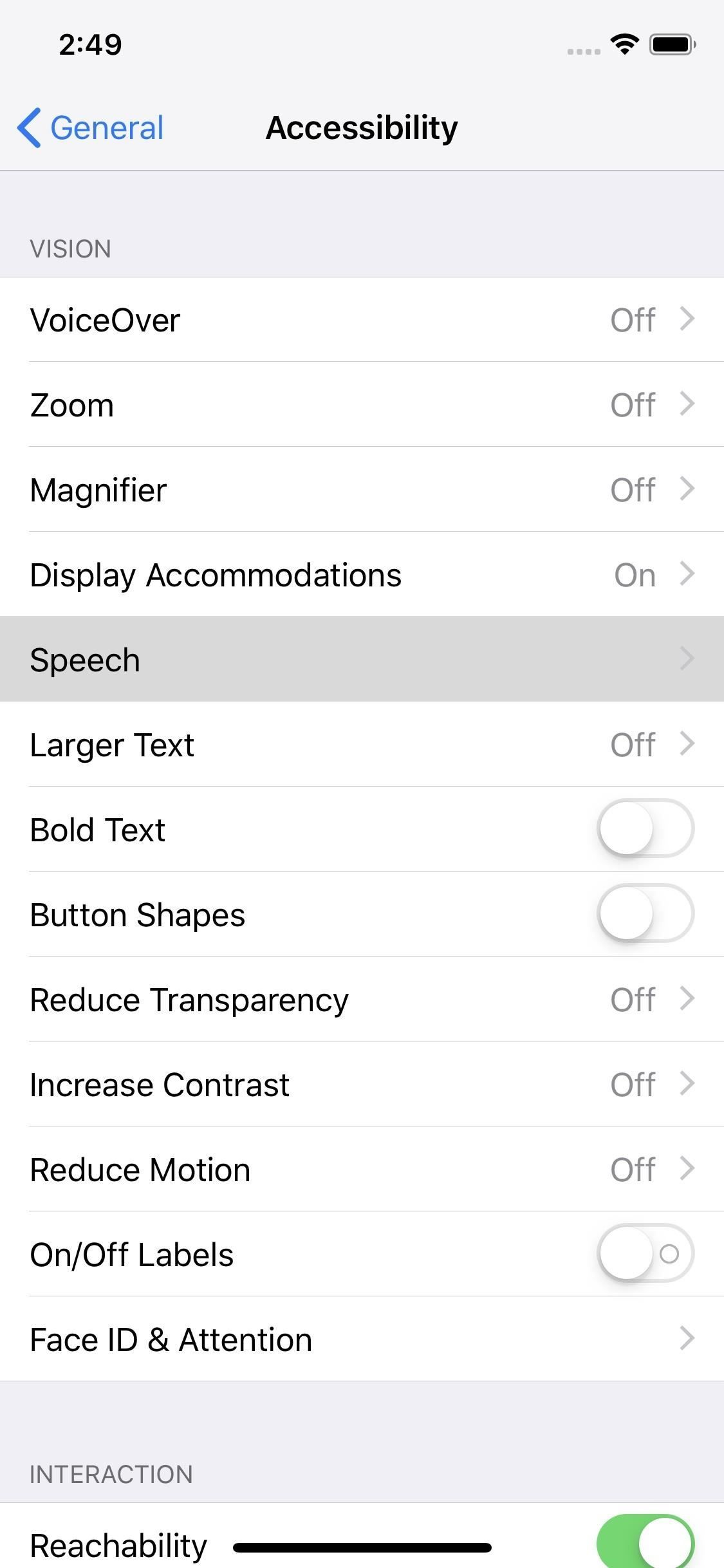Open VoiceOver settings
724x1568 pixels.
click(x=362, y=320)
